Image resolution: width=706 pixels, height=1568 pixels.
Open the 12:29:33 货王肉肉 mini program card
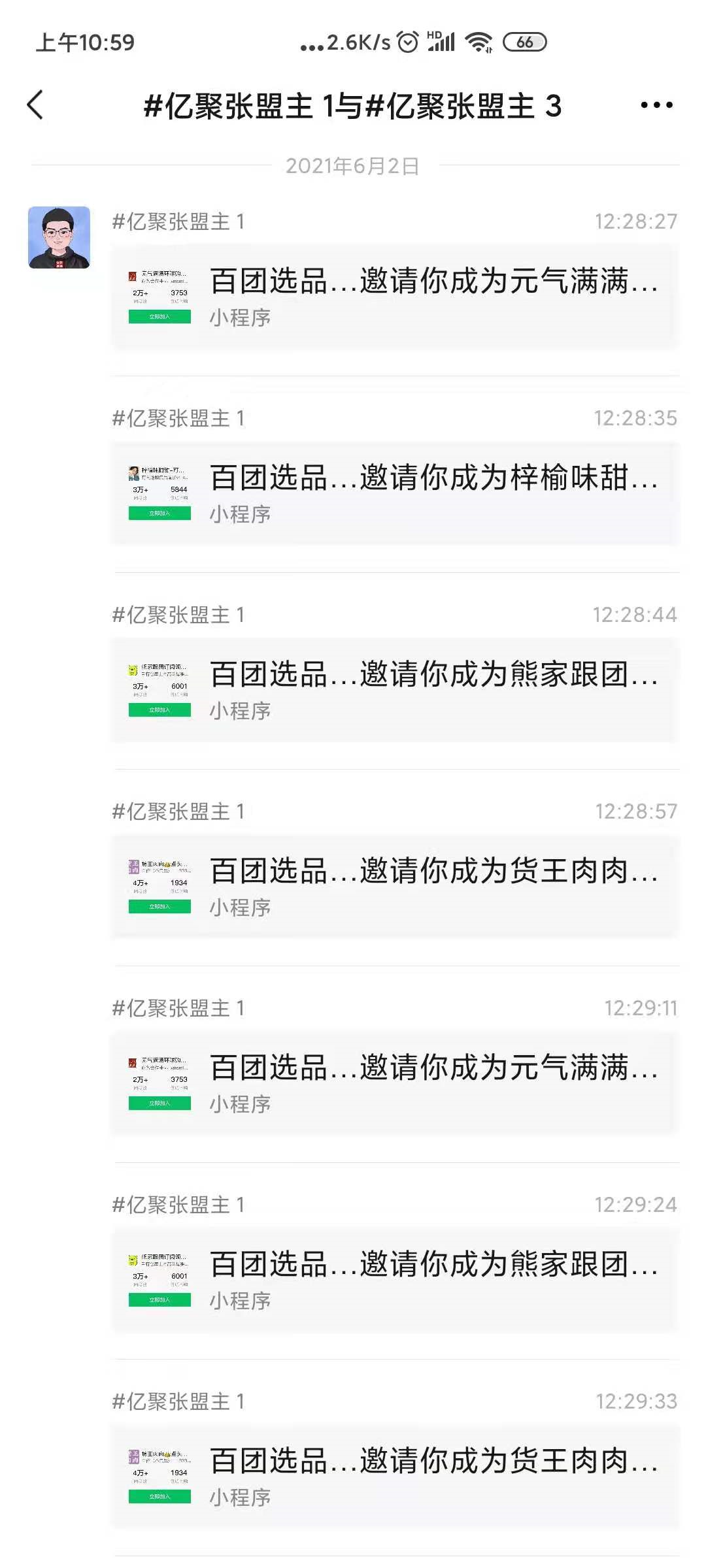tap(394, 1477)
